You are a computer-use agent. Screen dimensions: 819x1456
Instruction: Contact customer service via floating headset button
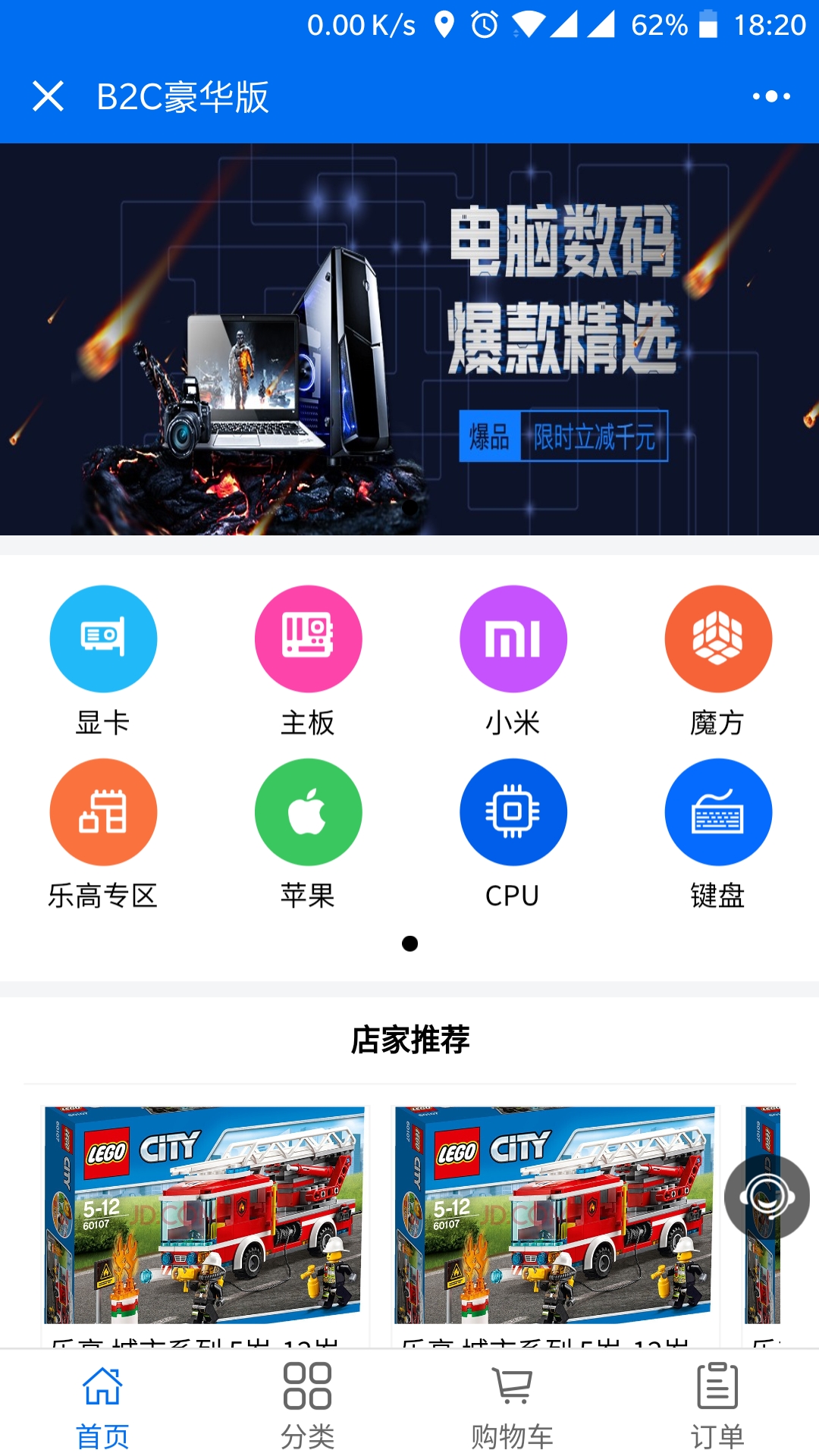coord(767,1197)
